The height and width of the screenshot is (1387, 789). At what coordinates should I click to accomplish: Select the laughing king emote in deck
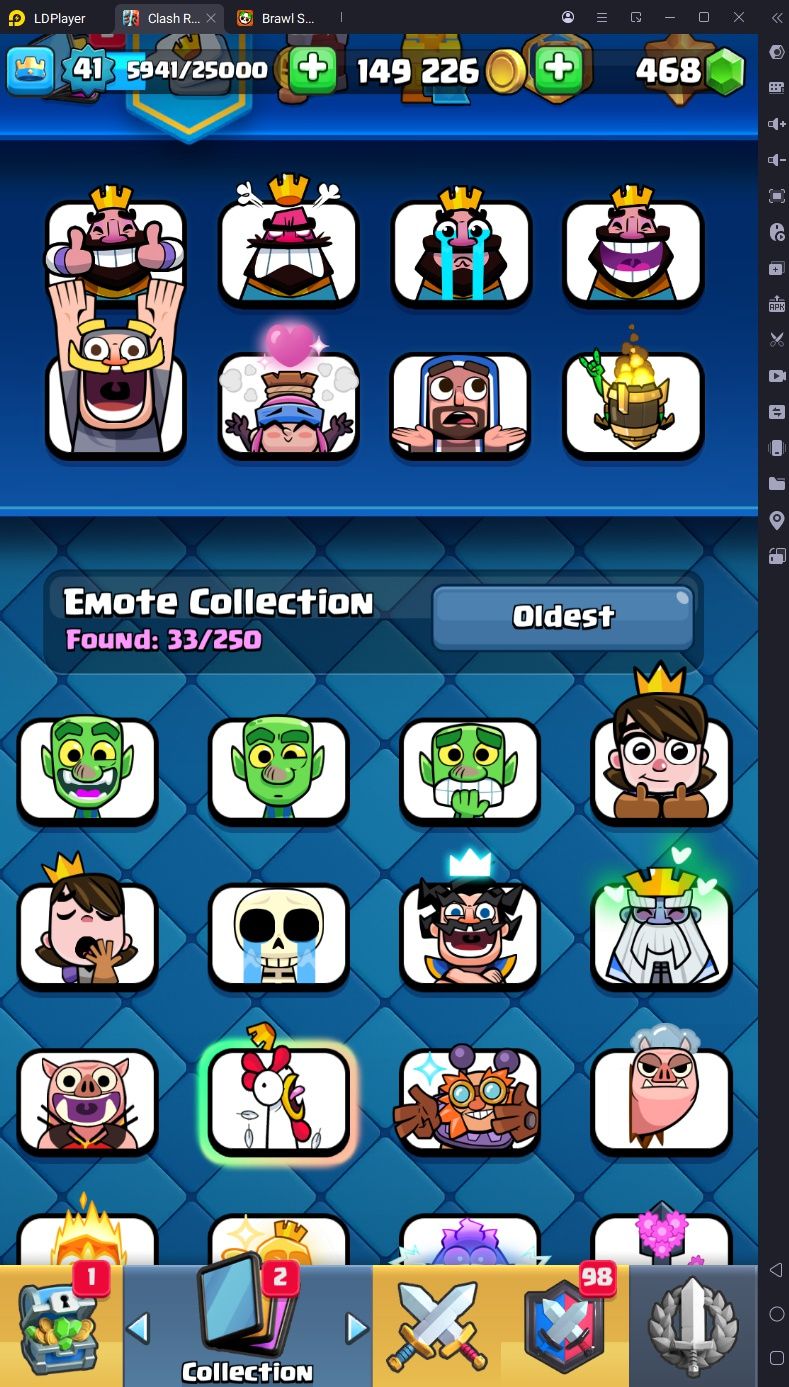(x=633, y=252)
